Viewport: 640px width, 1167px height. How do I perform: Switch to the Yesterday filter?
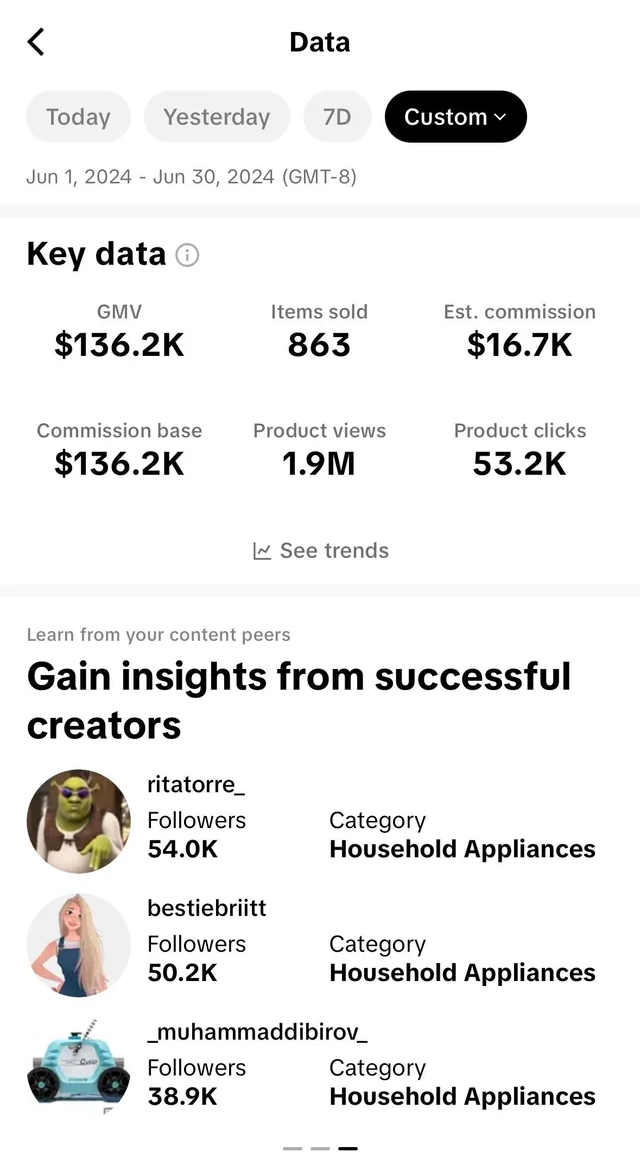point(216,117)
